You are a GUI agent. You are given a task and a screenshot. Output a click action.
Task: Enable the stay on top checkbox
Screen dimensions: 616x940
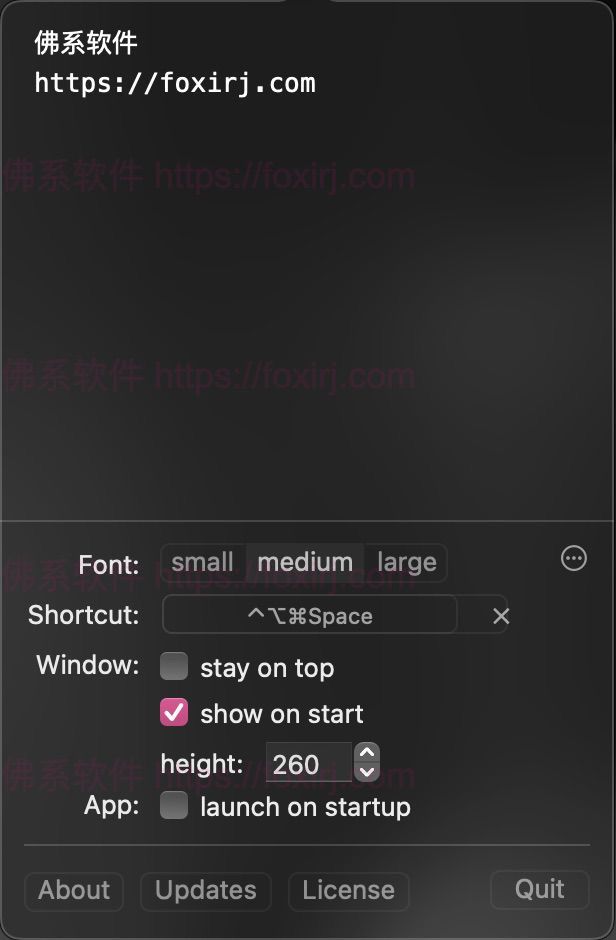click(174, 667)
